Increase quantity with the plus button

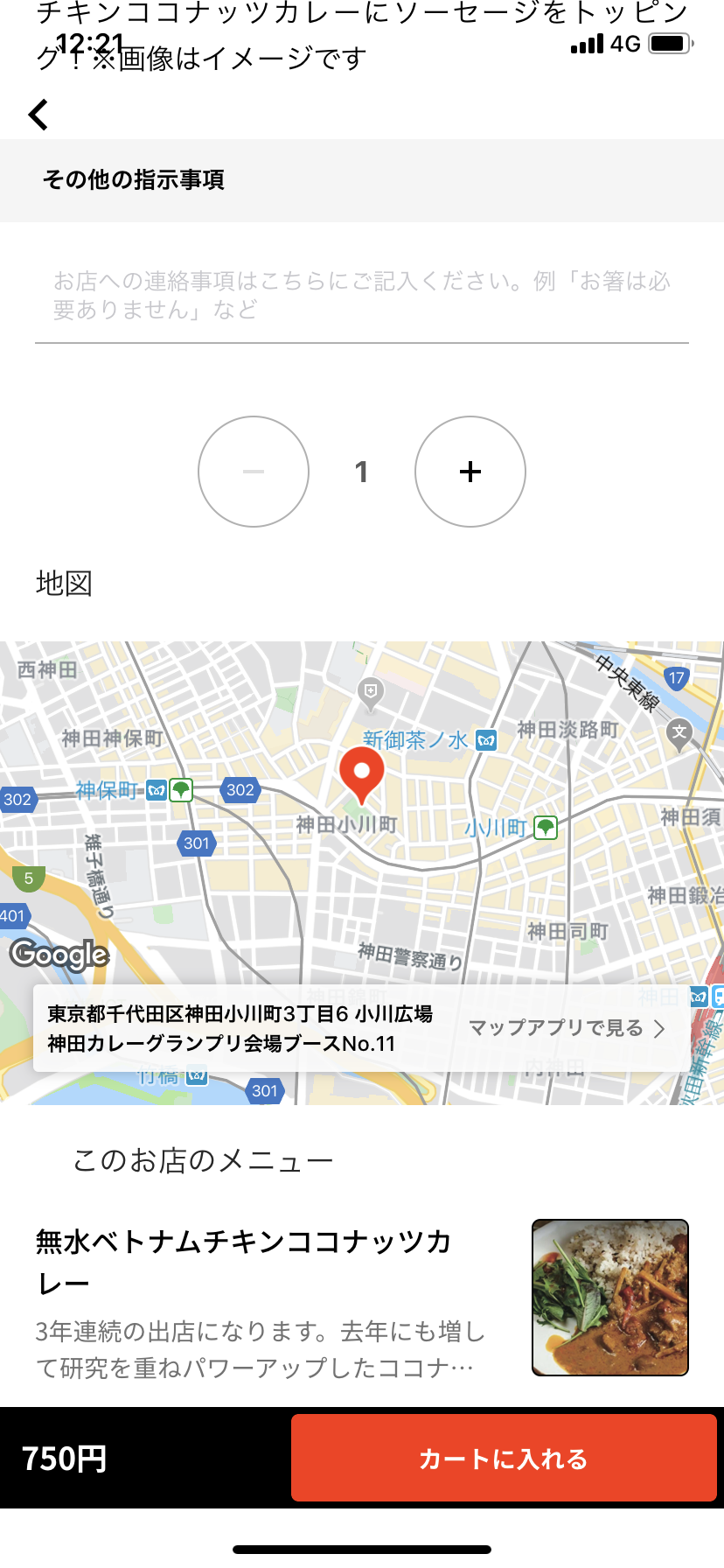coord(470,472)
